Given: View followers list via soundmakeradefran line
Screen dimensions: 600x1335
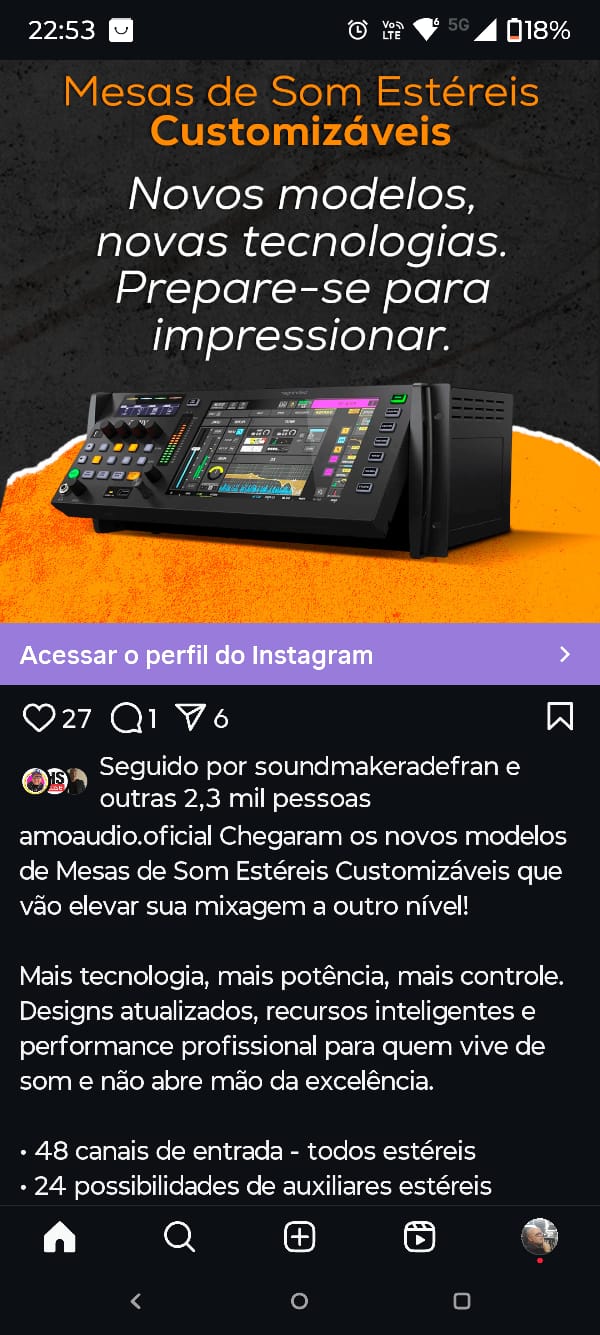Looking at the screenshot, I should [x=309, y=783].
